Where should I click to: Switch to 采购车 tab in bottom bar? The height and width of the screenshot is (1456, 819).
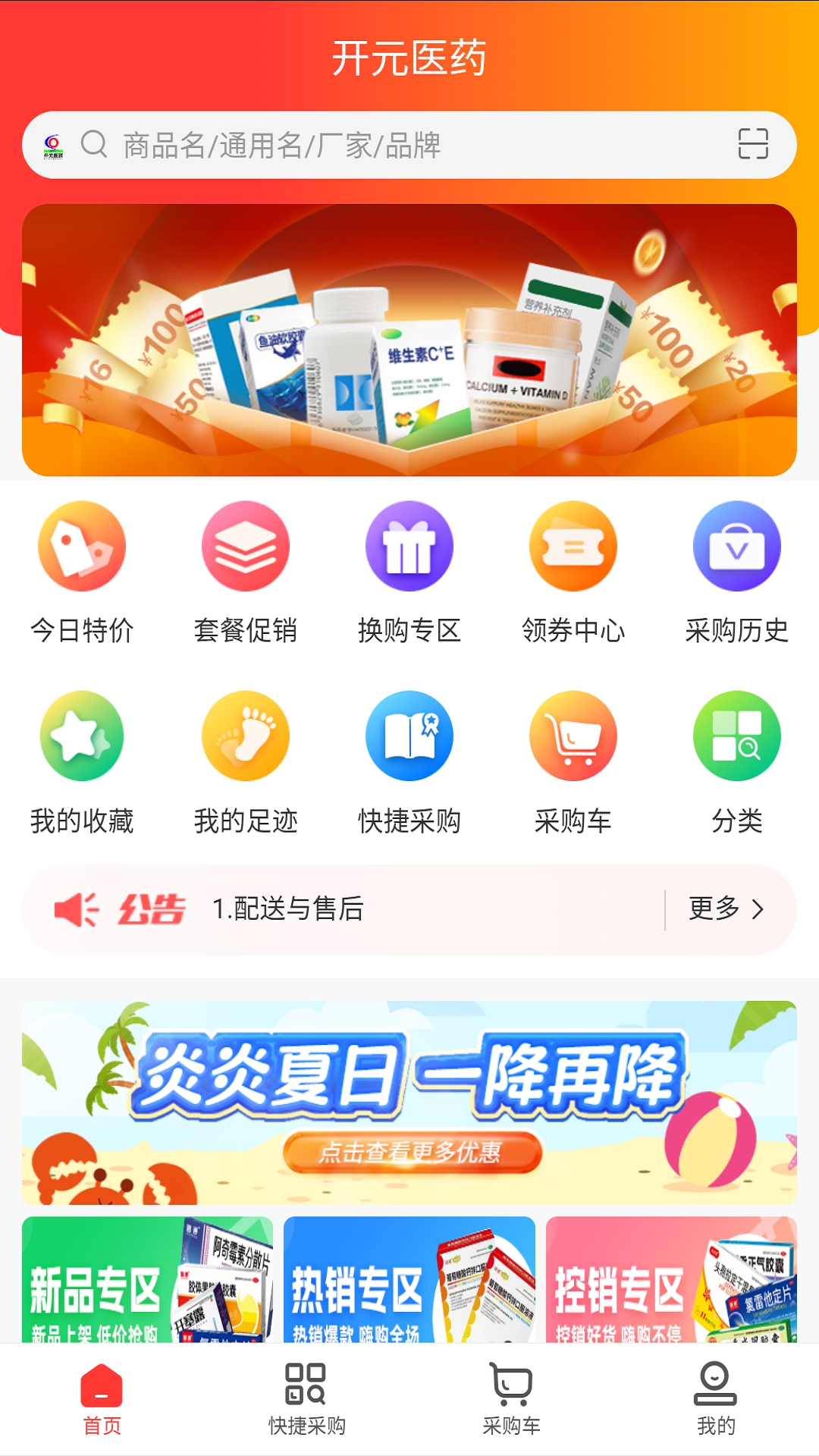(511, 1399)
